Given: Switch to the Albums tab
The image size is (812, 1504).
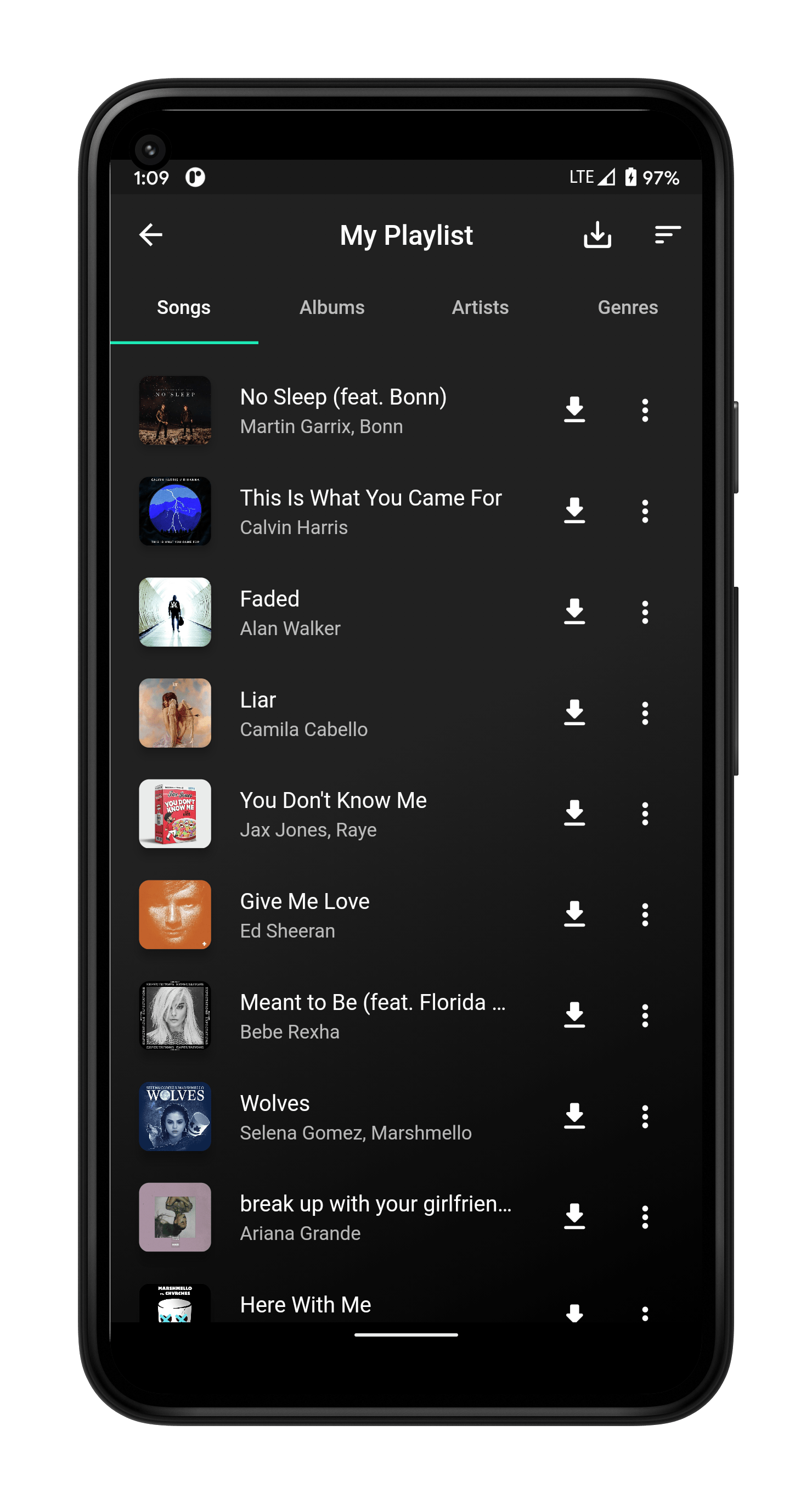Looking at the screenshot, I should 331,308.
